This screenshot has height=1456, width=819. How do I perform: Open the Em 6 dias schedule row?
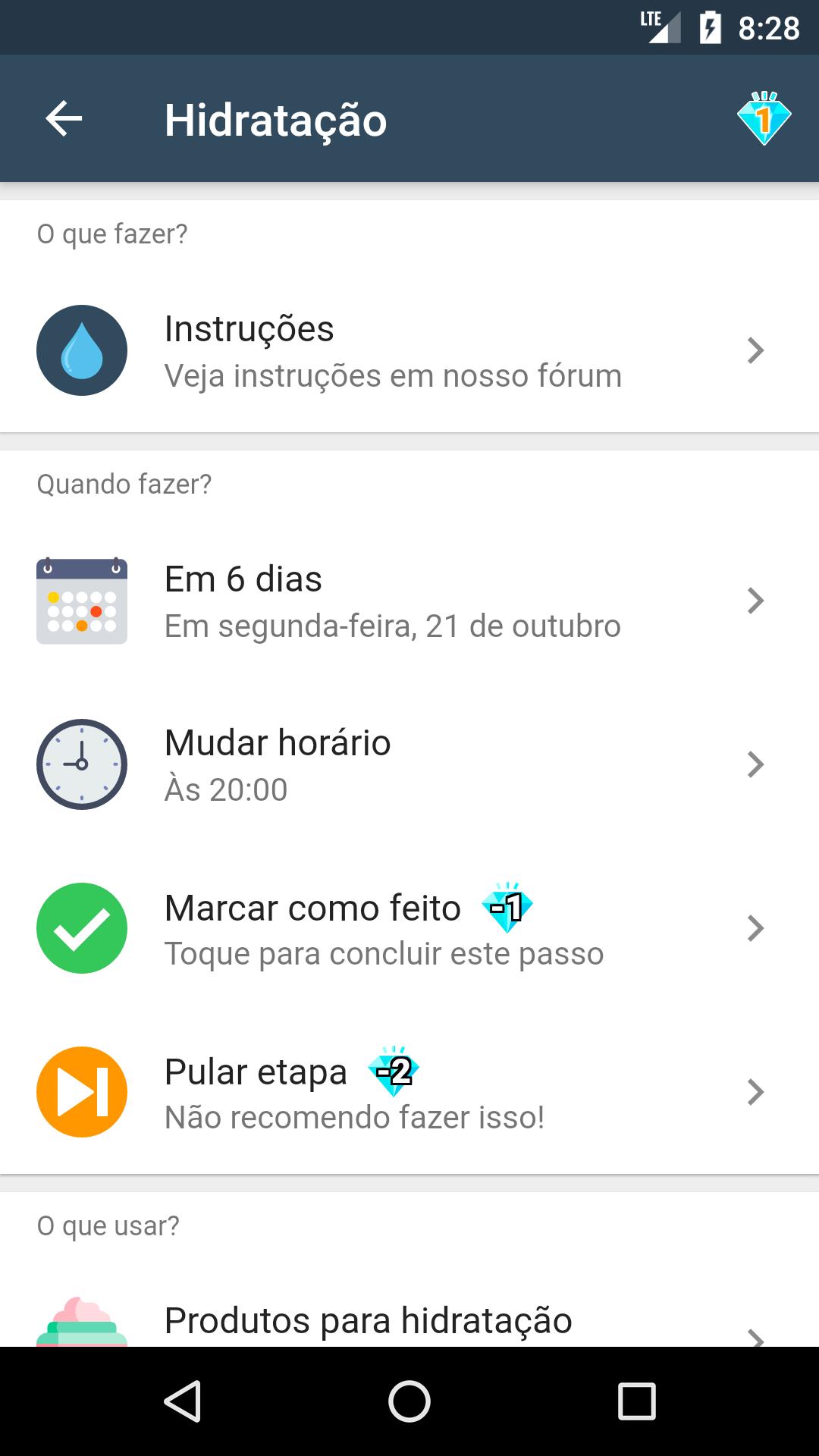(x=409, y=601)
